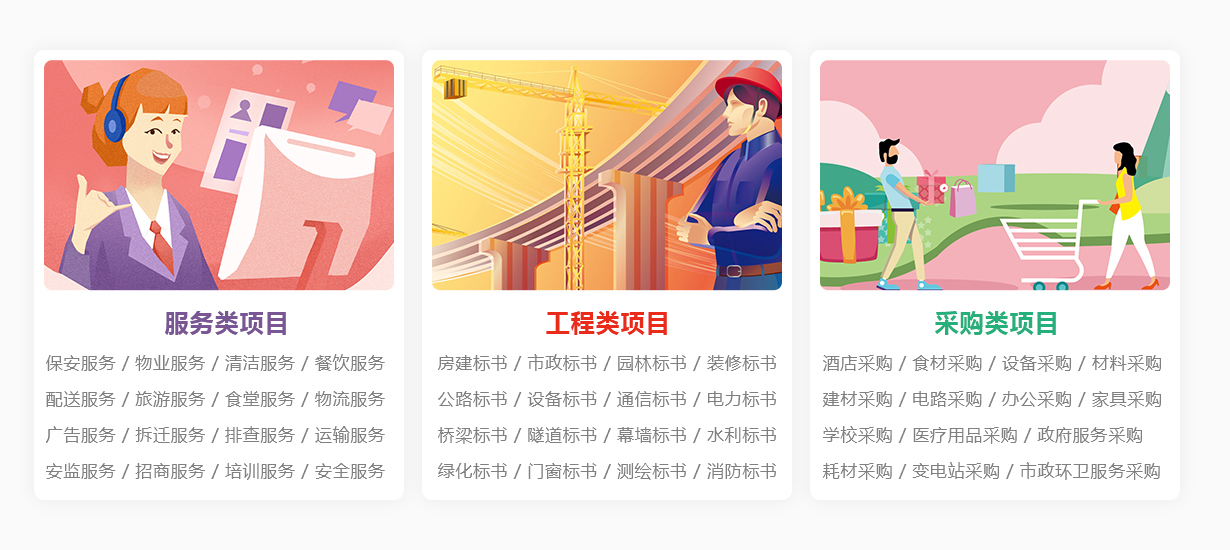Open the 工程类项目 card

607,324
